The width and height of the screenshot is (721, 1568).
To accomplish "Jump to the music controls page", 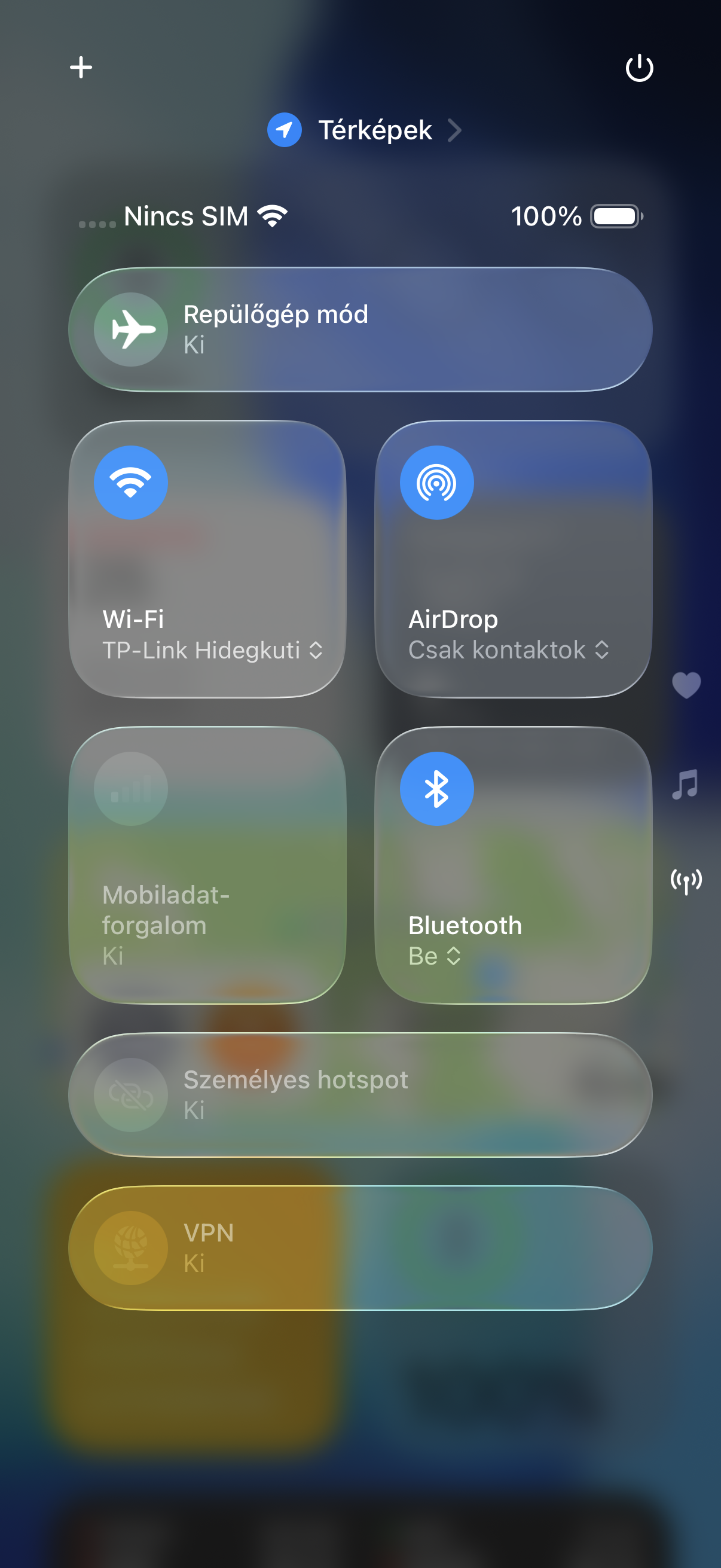I will pyautogui.click(x=686, y=785).
